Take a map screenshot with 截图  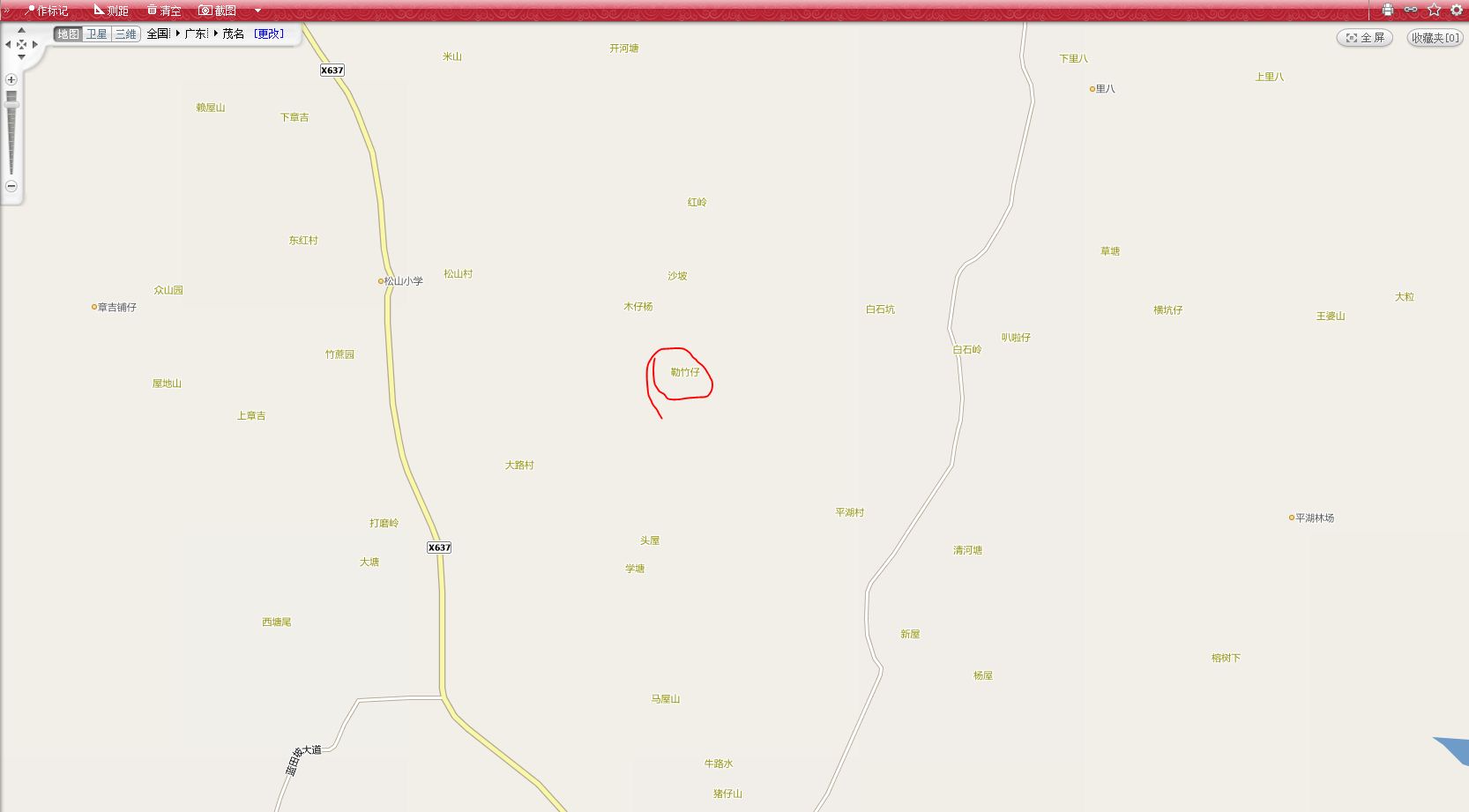point(217,11)
